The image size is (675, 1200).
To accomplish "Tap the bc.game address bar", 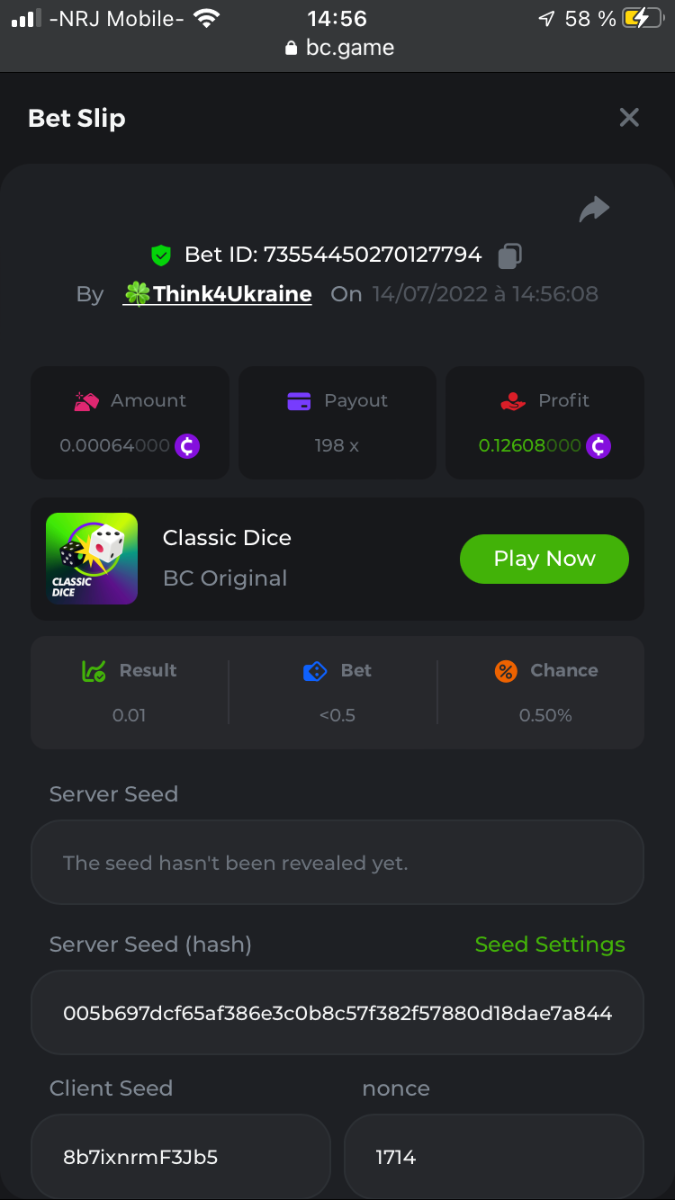I will pyautogui.click(x=338, y=48).
